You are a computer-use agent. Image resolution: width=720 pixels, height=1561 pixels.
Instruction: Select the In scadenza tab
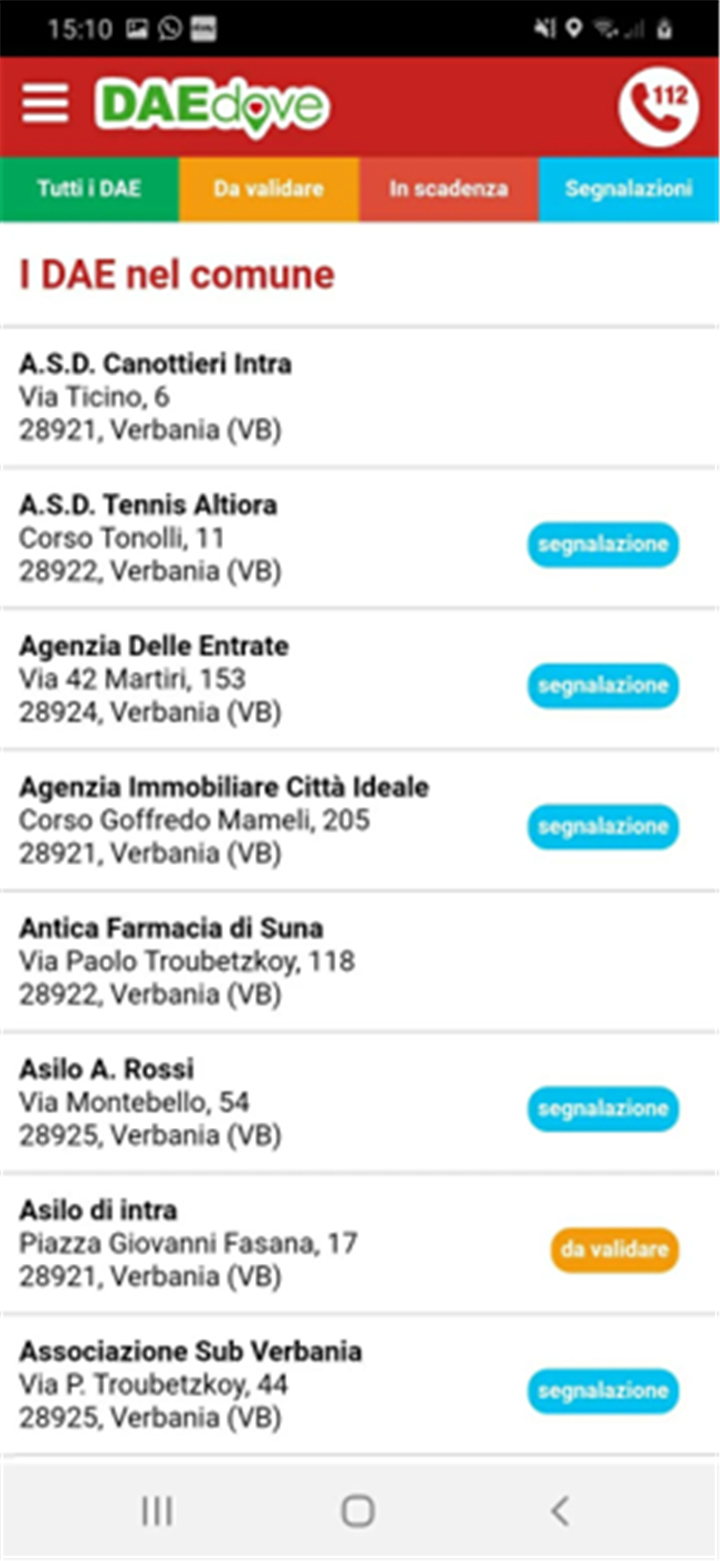coord(448,189)
